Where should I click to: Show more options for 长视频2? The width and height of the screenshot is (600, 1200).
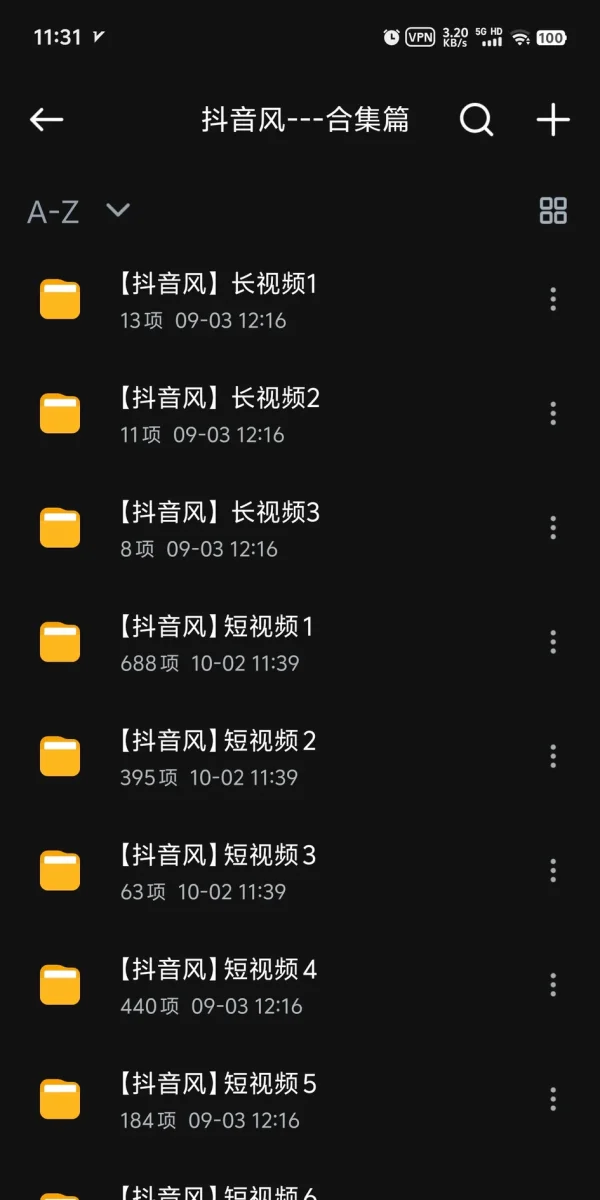pyautogui.click(x=553, y=413)
